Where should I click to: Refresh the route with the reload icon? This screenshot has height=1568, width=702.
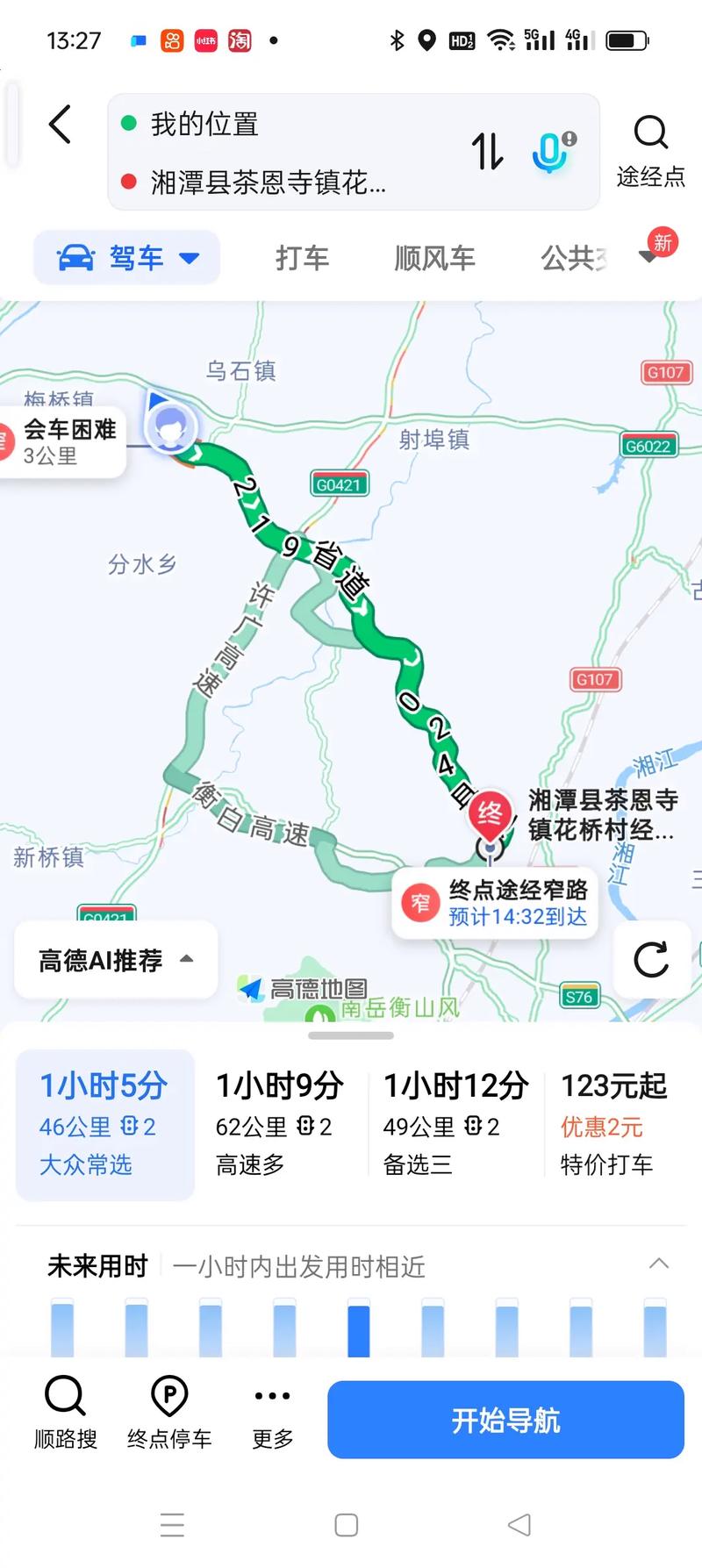point(651,962)
